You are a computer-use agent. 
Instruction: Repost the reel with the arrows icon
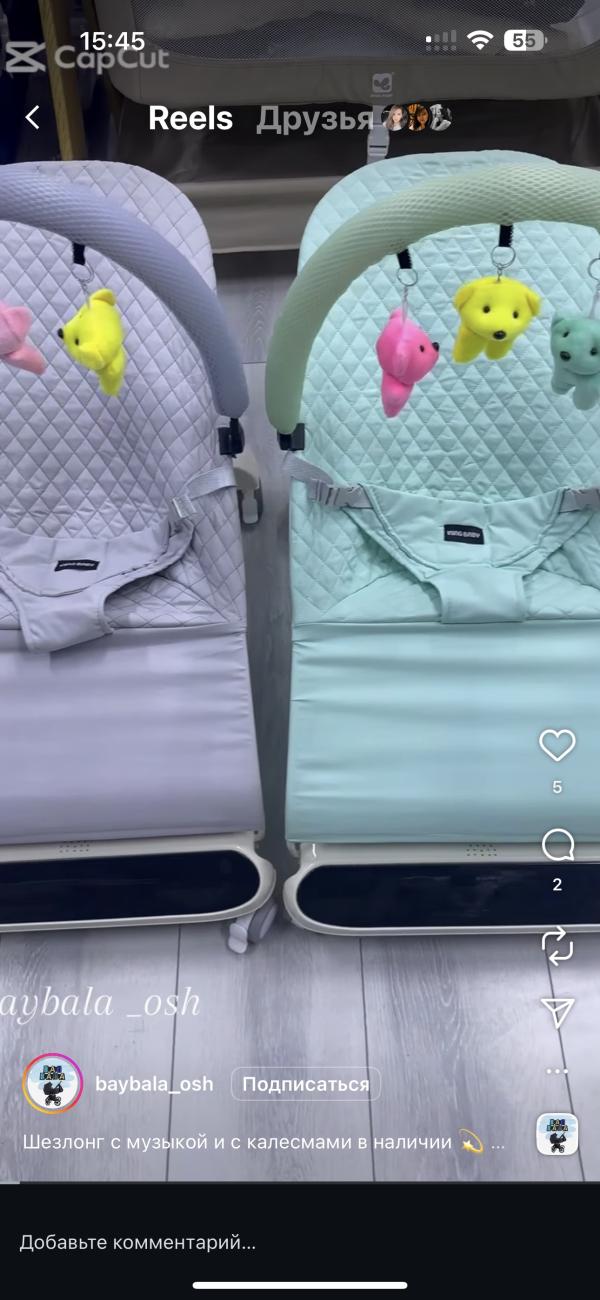pyautogui.click(x=557, y=945)
